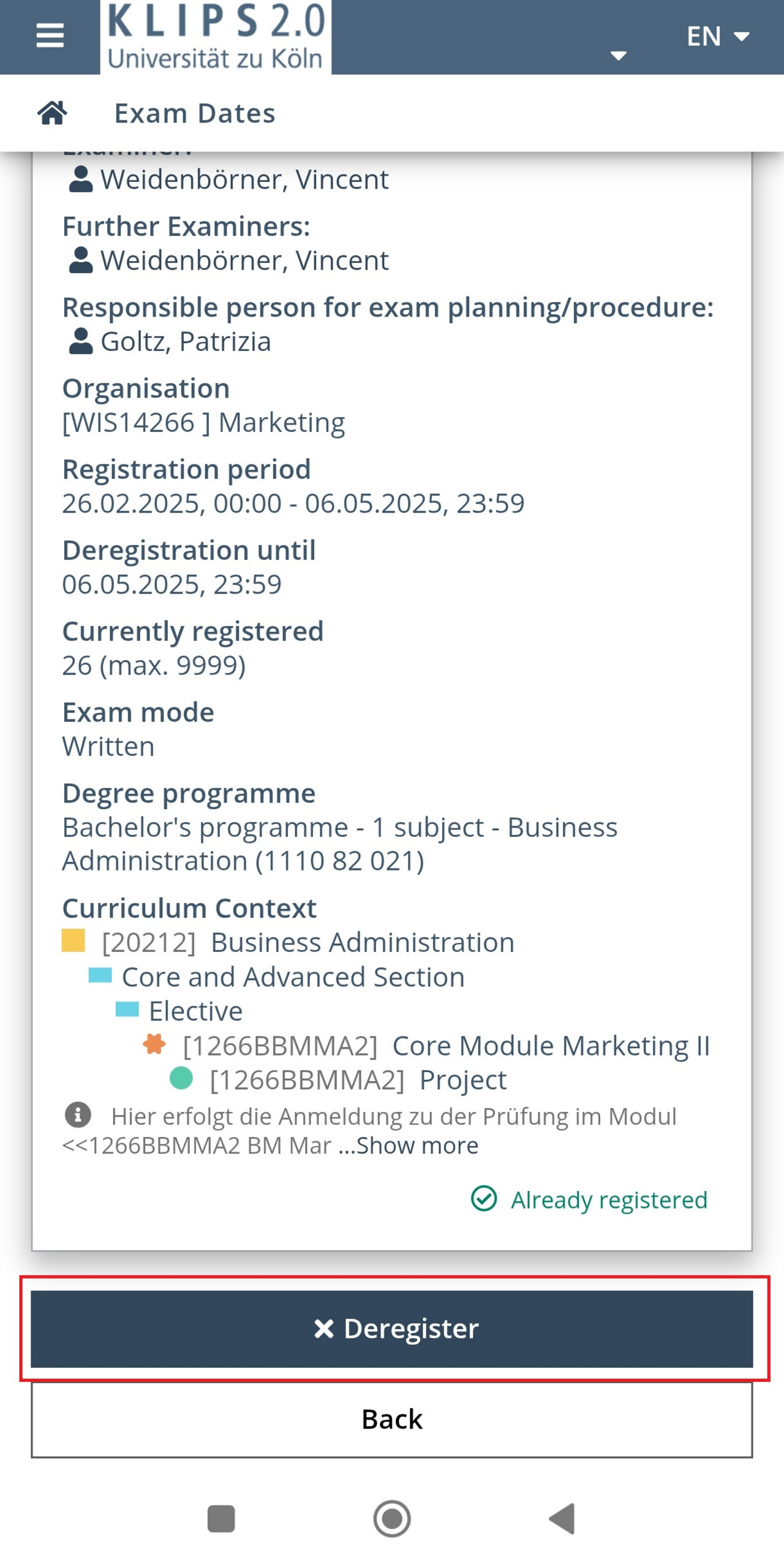Open the EN language dropdown
Screen dimensions: 784x1567
717,36
